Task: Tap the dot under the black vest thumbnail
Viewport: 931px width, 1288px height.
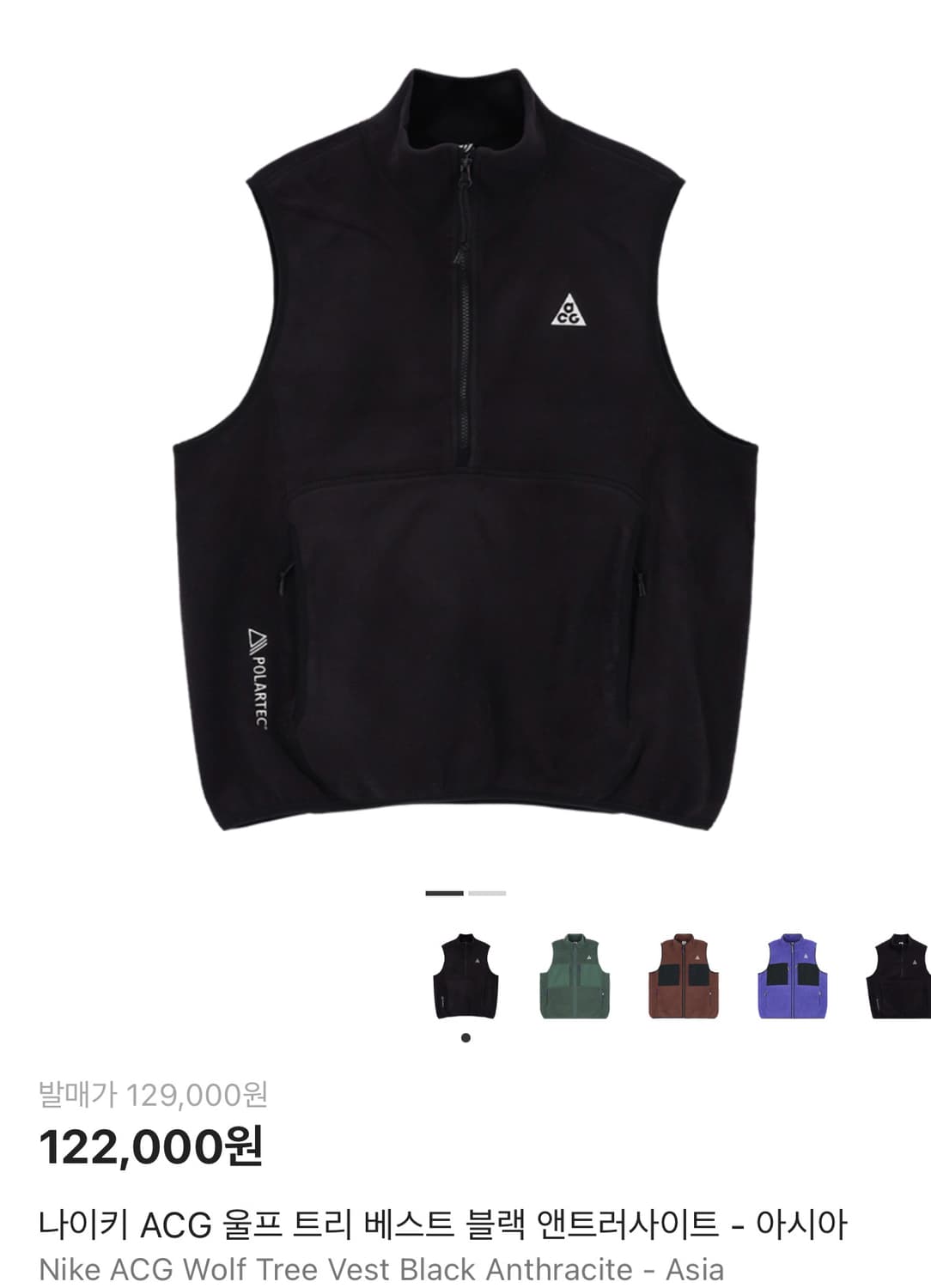Action: click(x=465, y=1036)
